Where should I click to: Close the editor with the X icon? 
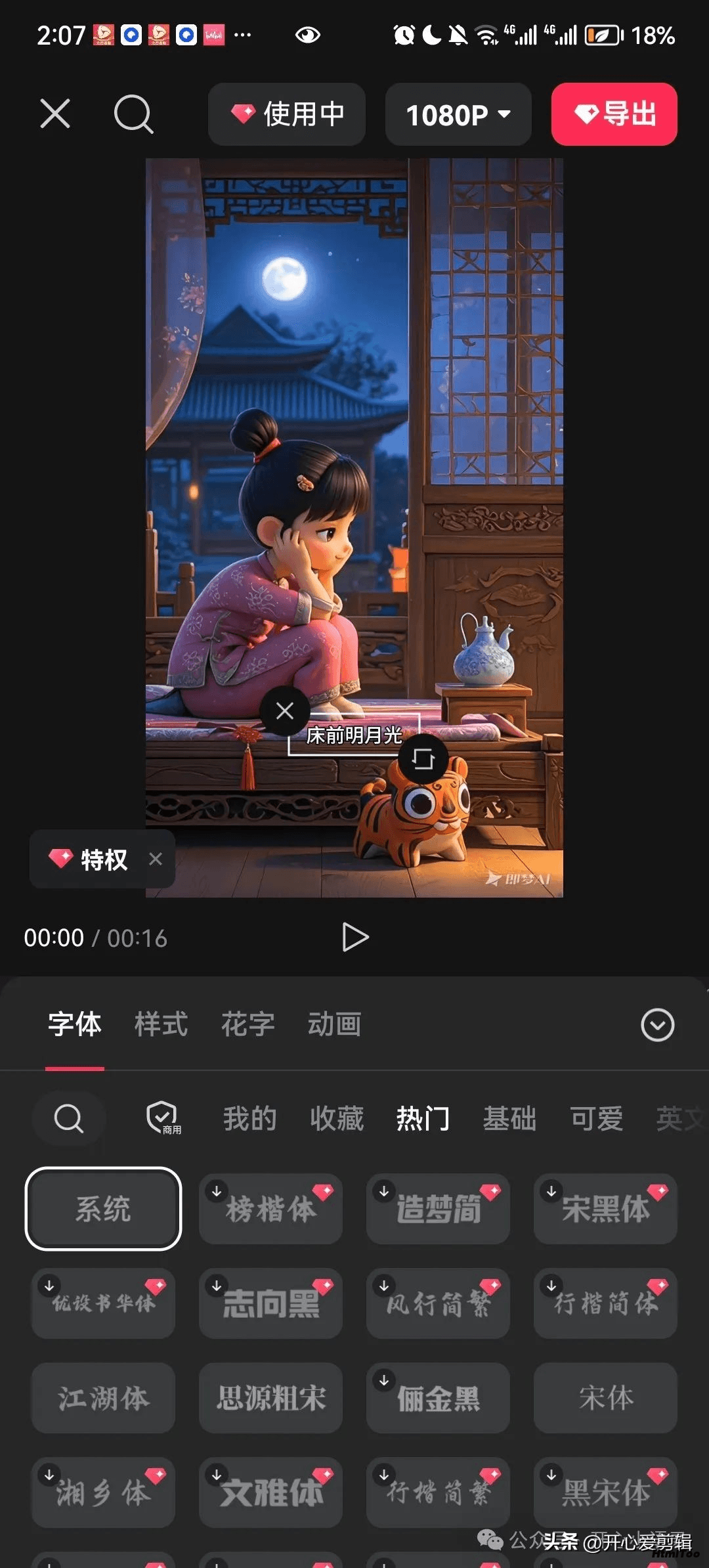click(x=55, y=114)
